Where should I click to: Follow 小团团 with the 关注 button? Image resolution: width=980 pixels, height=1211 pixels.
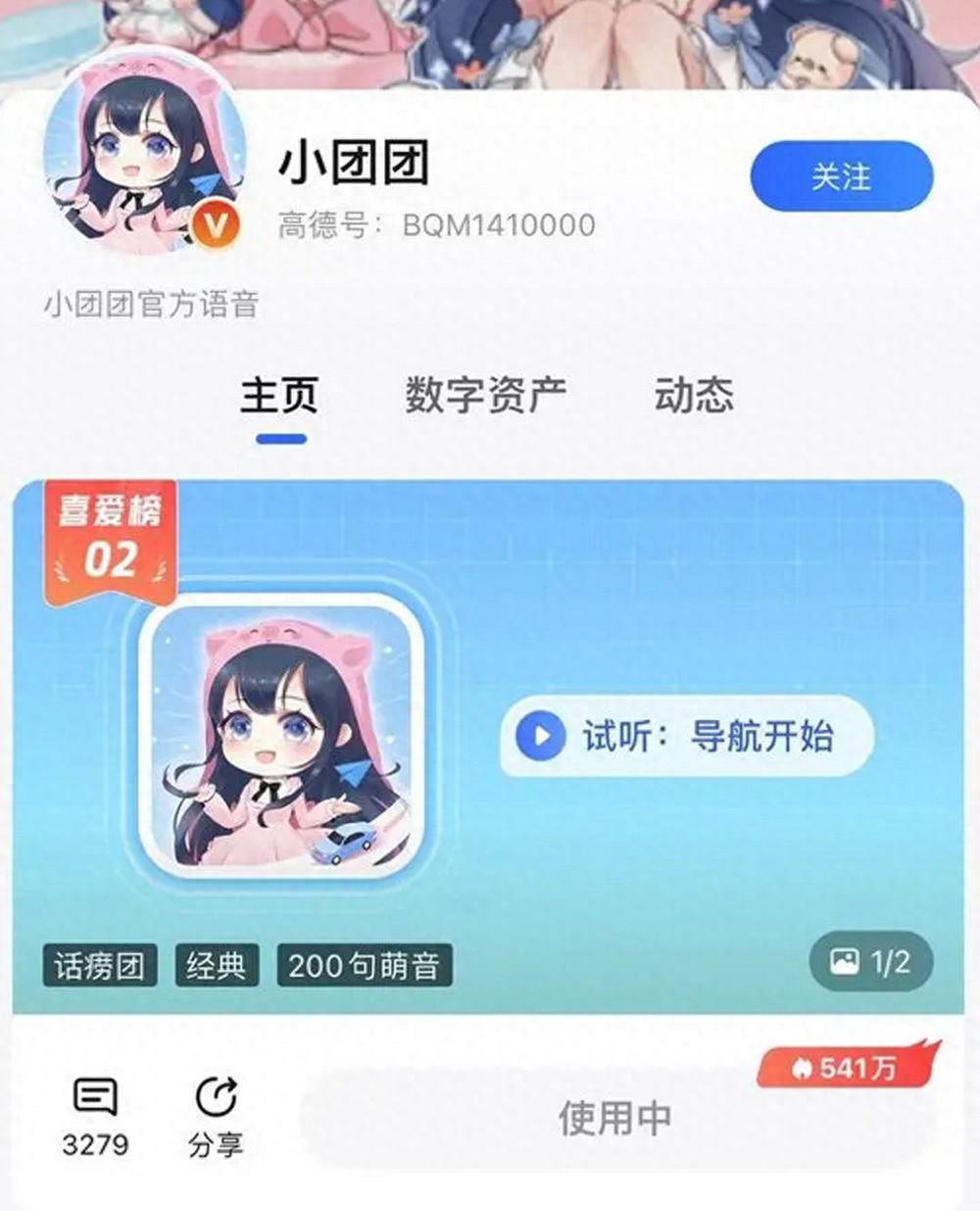tap(841, 177)
